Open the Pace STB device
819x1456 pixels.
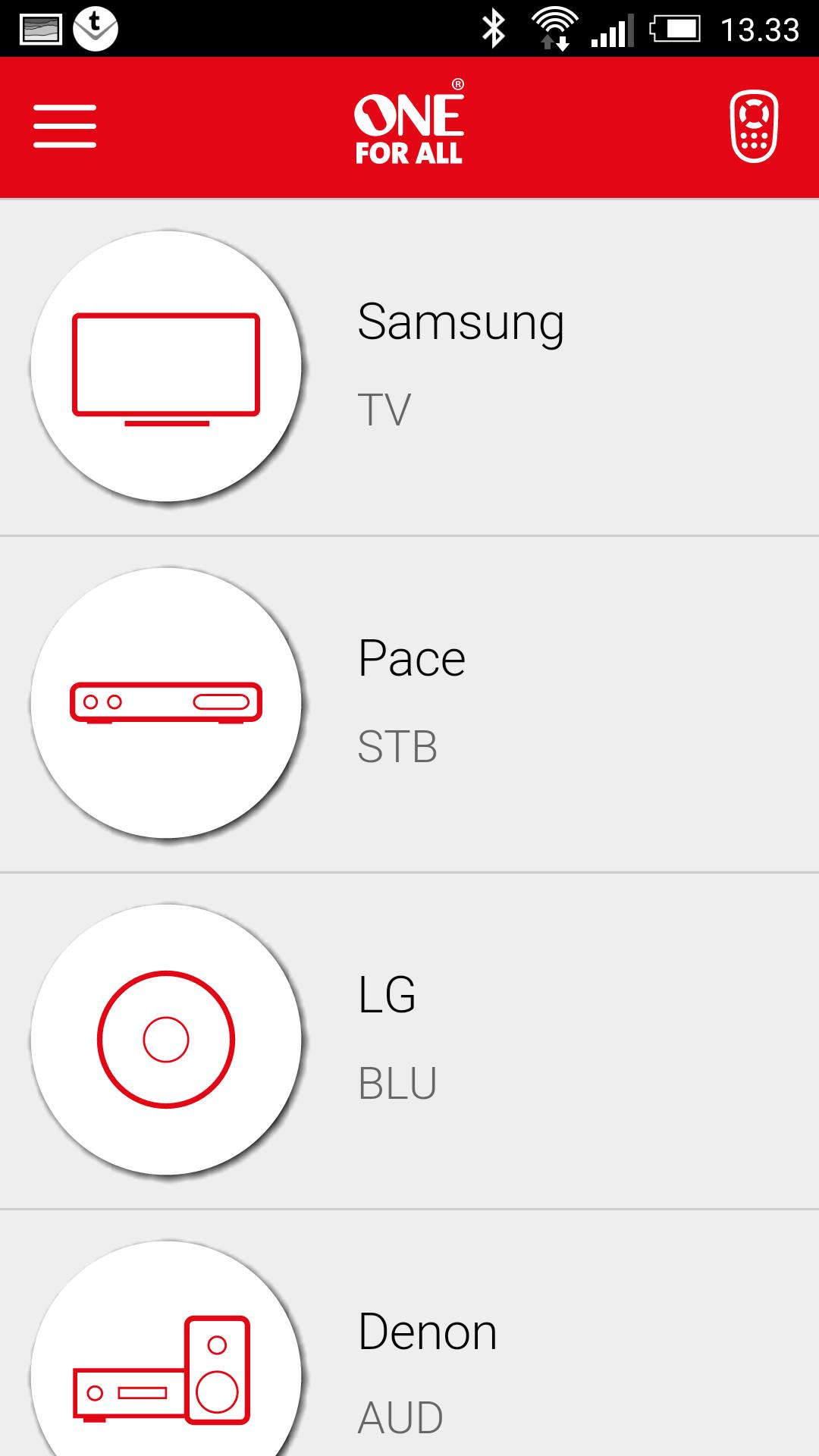409,704
